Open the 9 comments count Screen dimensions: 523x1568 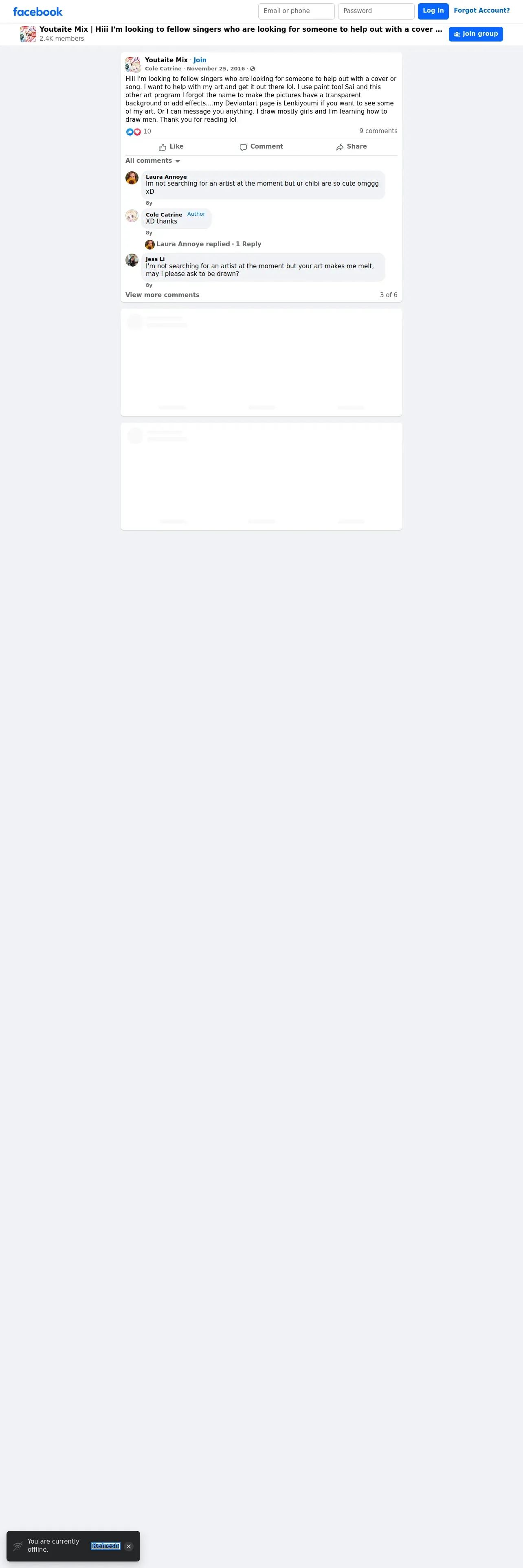378,131
